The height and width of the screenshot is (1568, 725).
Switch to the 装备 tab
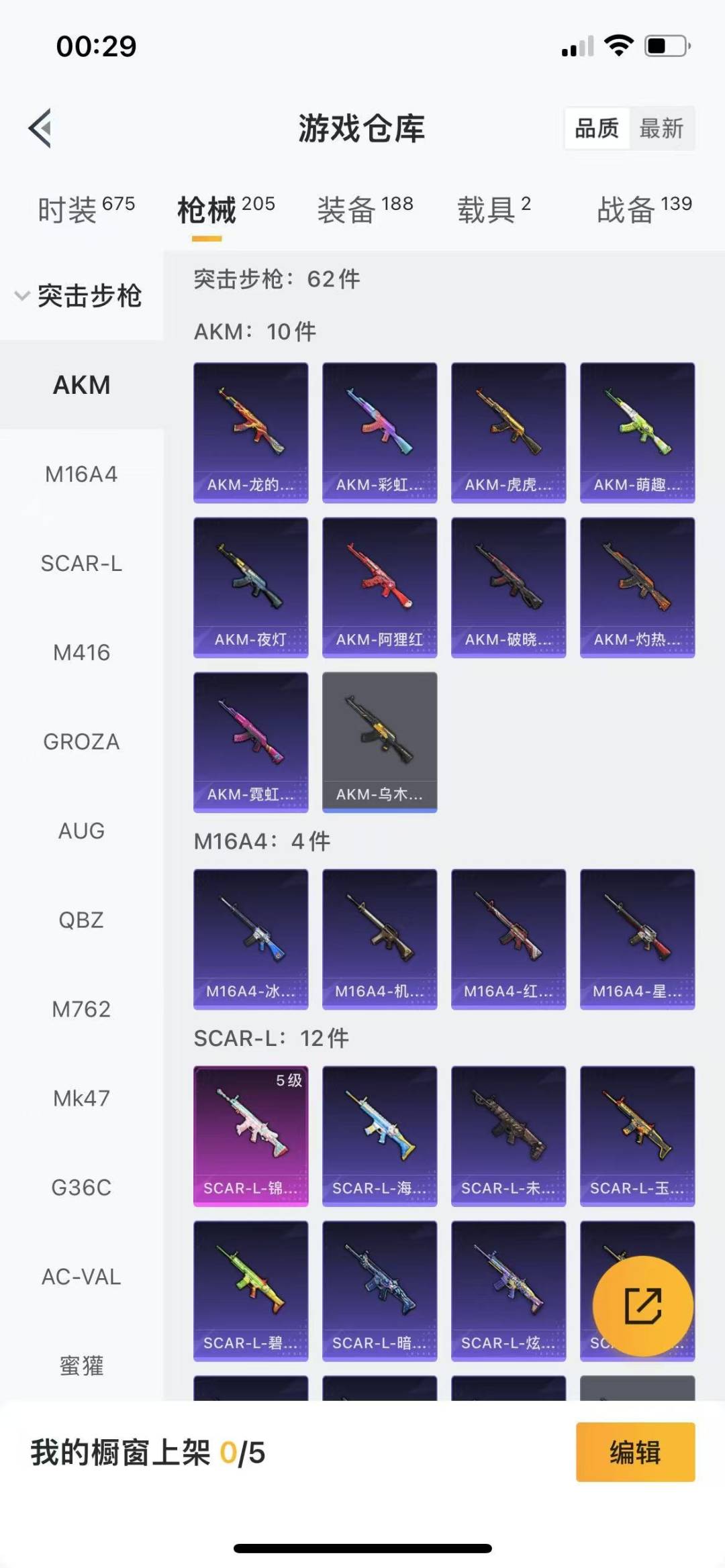click(x=365, y=209)
